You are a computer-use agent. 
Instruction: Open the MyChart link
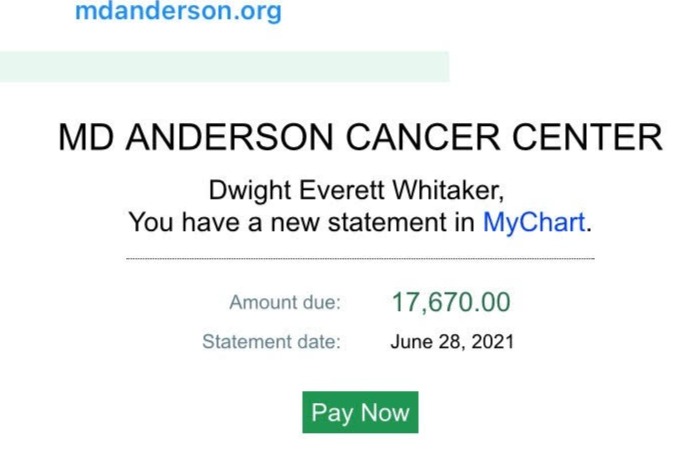pos(533,222)
